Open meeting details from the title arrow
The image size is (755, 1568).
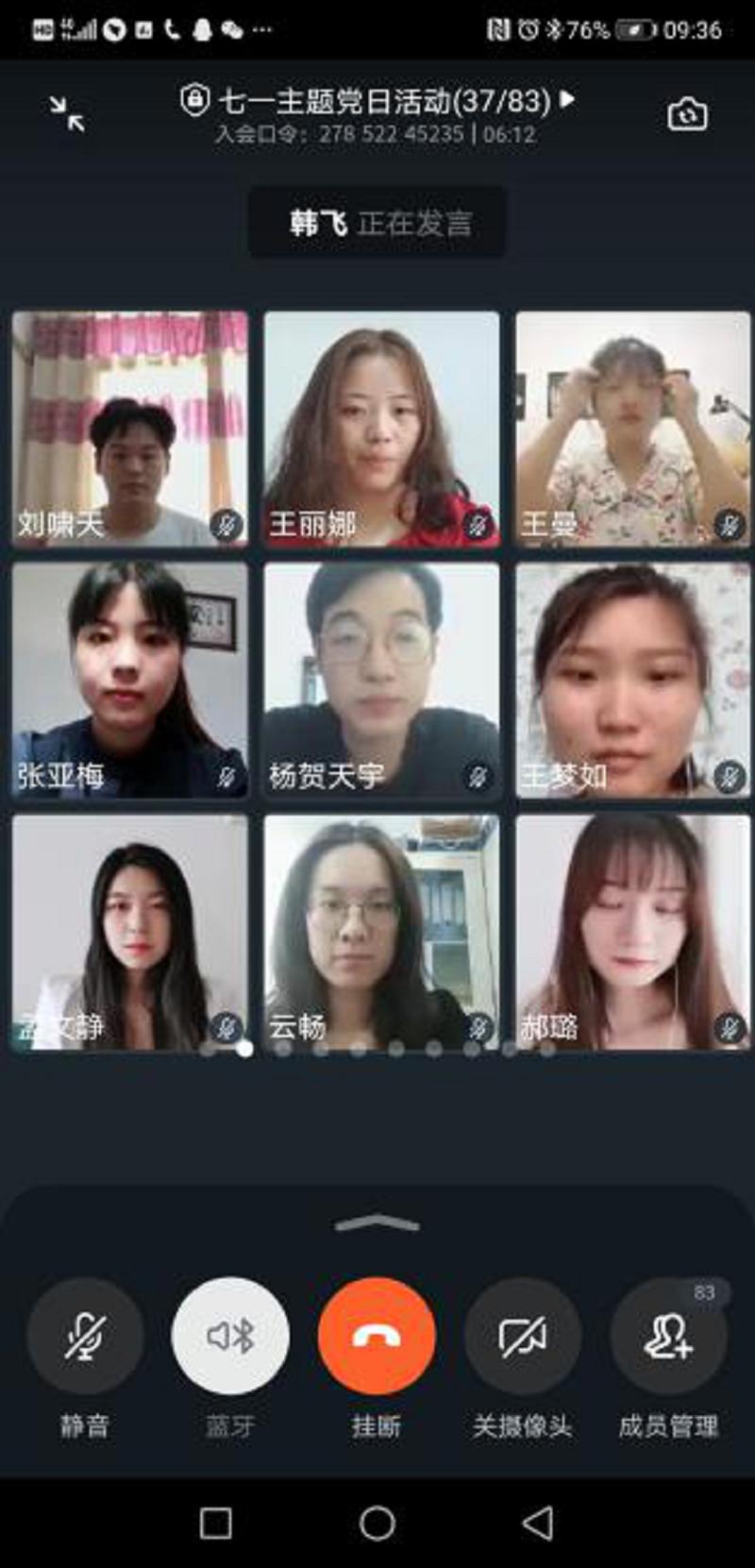pyautogui.click(x=567, y=98)
